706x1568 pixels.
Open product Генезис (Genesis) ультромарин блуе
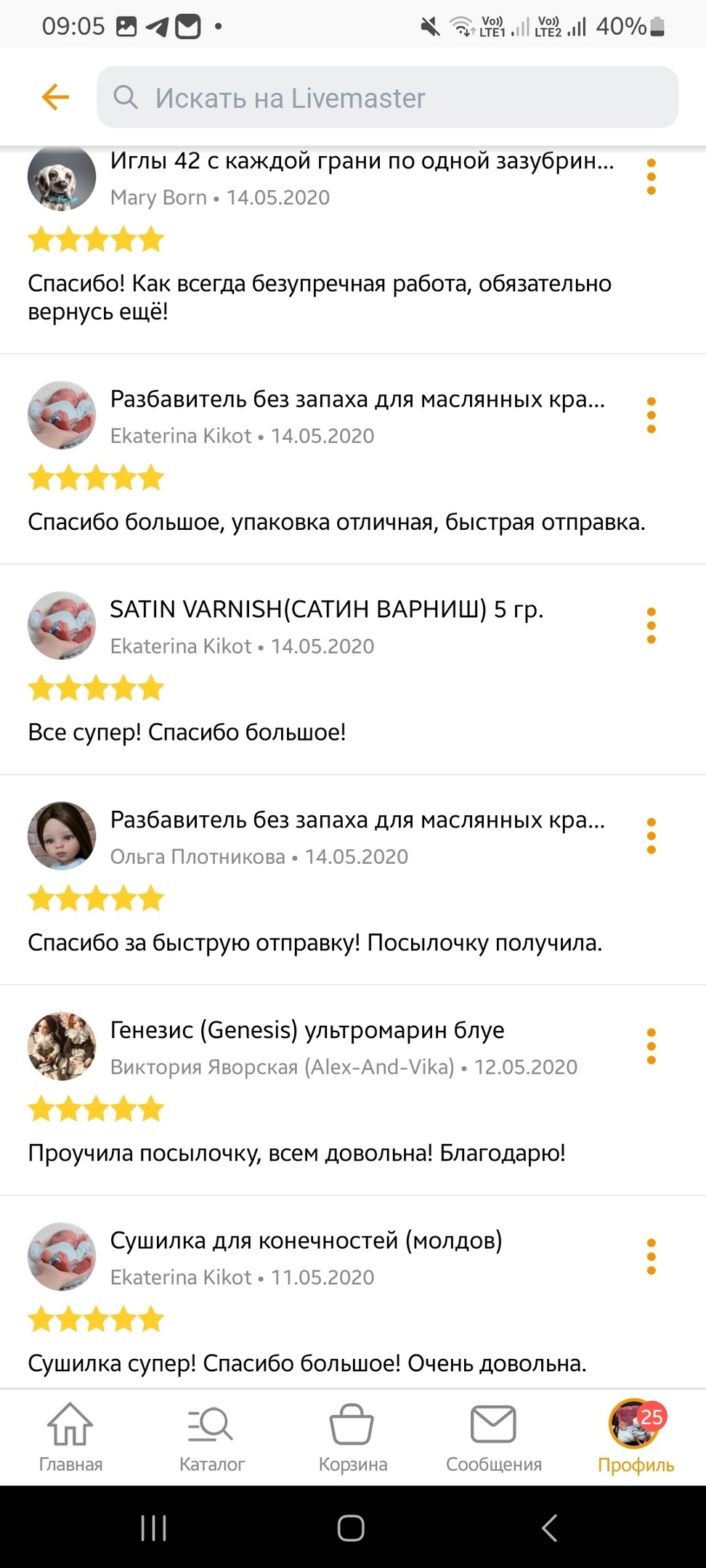(x=307, y=1030)
